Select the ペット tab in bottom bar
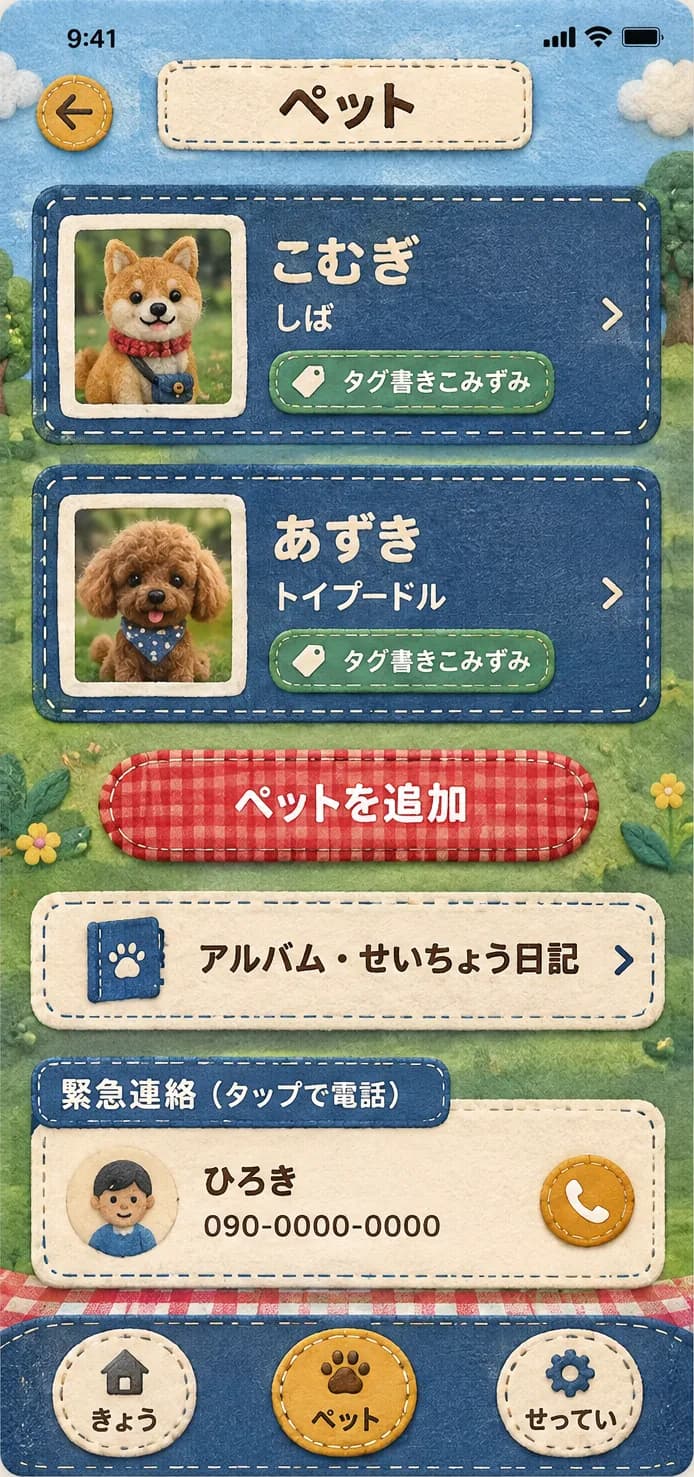 344,1392
